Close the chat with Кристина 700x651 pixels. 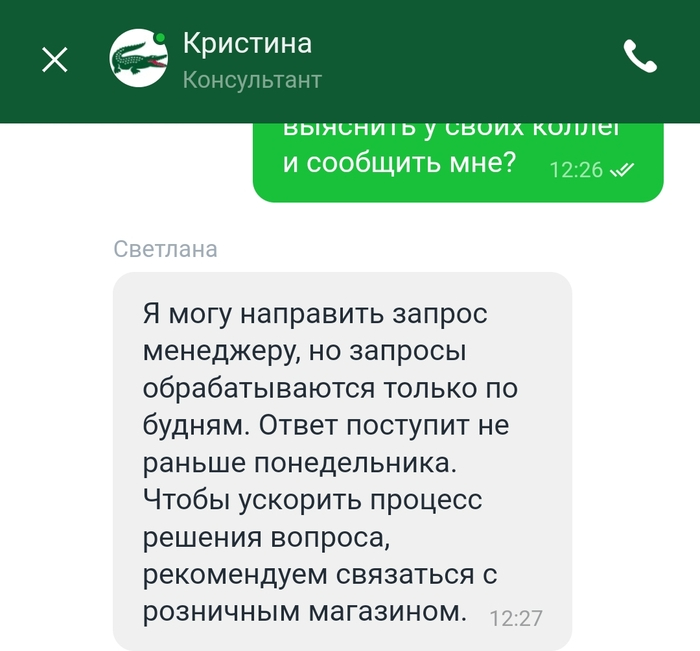pyautogui.click(x=55, y=60)
